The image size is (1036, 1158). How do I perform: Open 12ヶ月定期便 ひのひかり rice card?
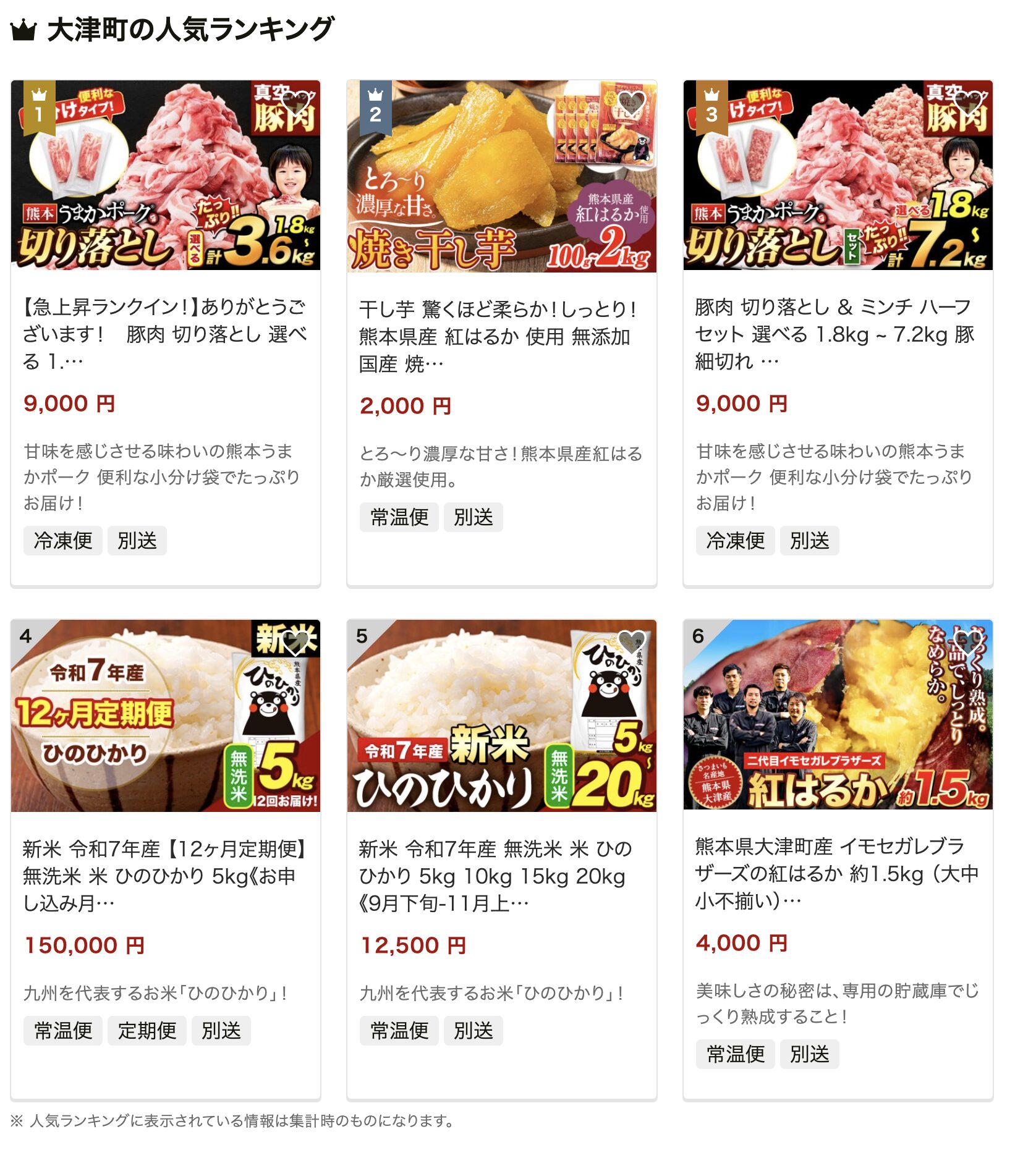point(165,874)
